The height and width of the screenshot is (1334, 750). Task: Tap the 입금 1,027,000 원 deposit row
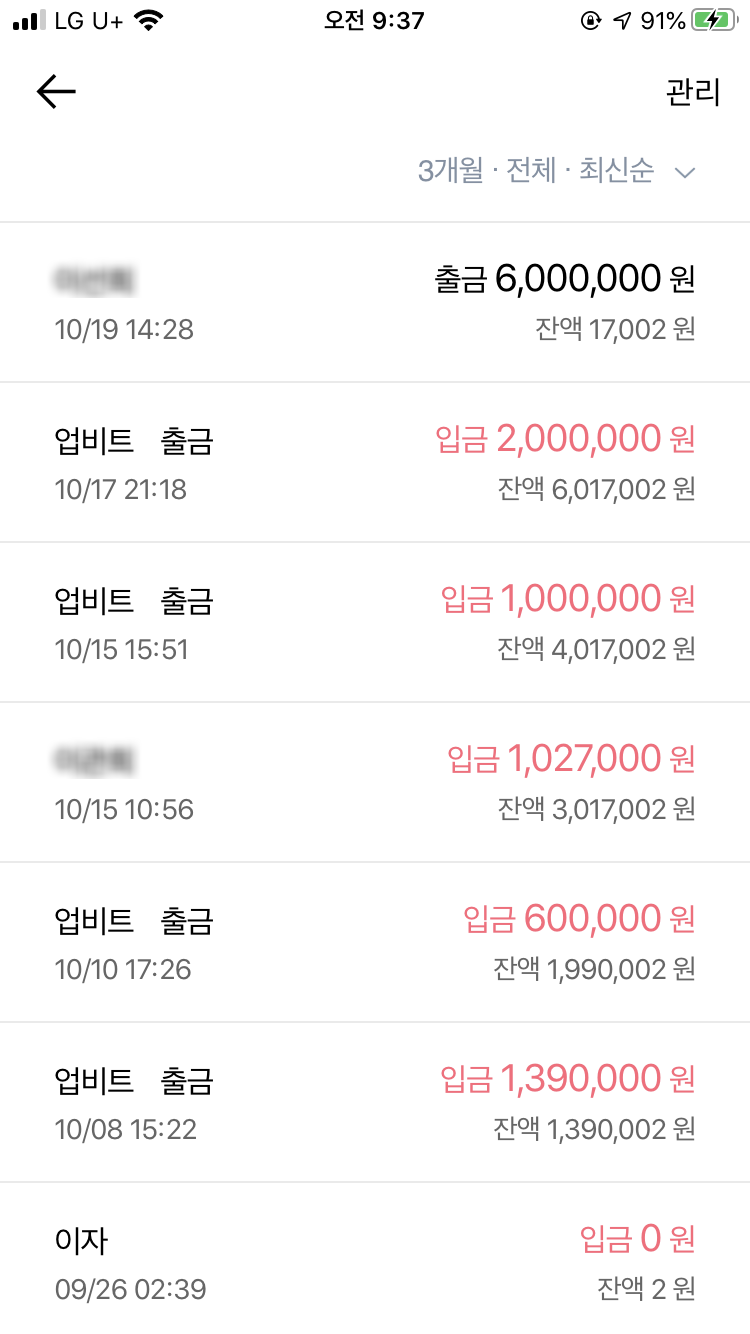375,781
